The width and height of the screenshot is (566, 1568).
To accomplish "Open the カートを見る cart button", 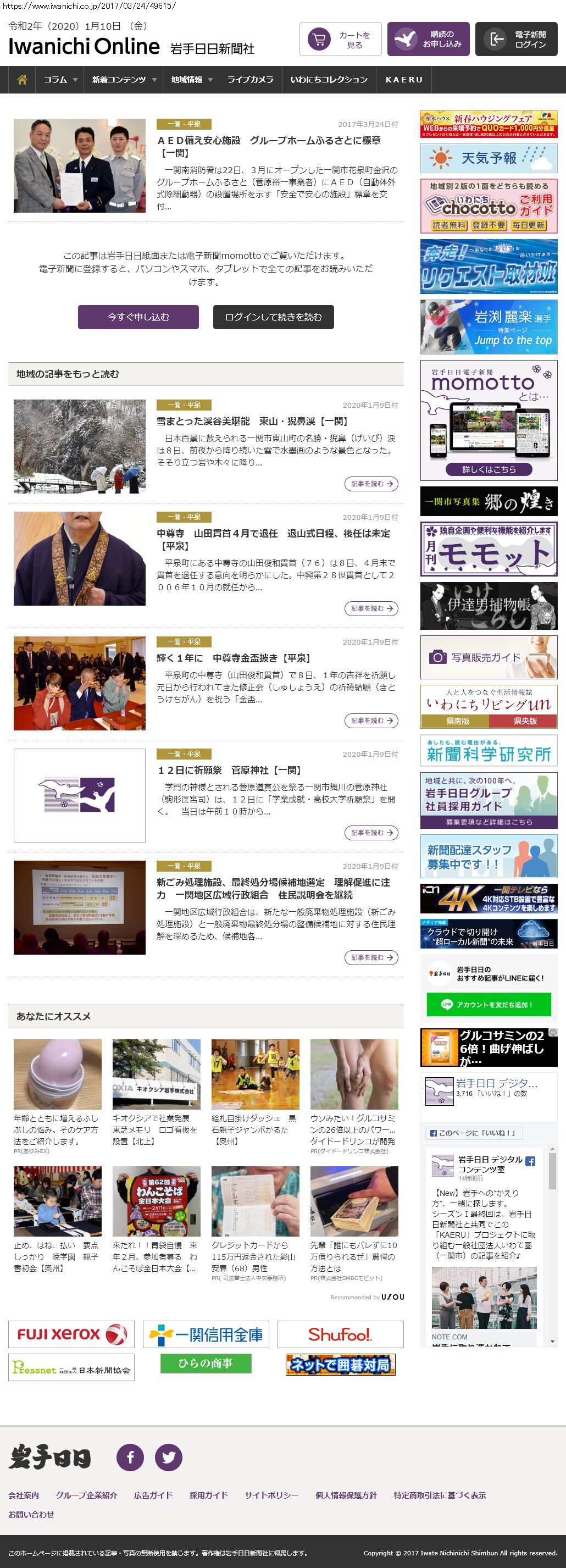I will tap(340, 40).
